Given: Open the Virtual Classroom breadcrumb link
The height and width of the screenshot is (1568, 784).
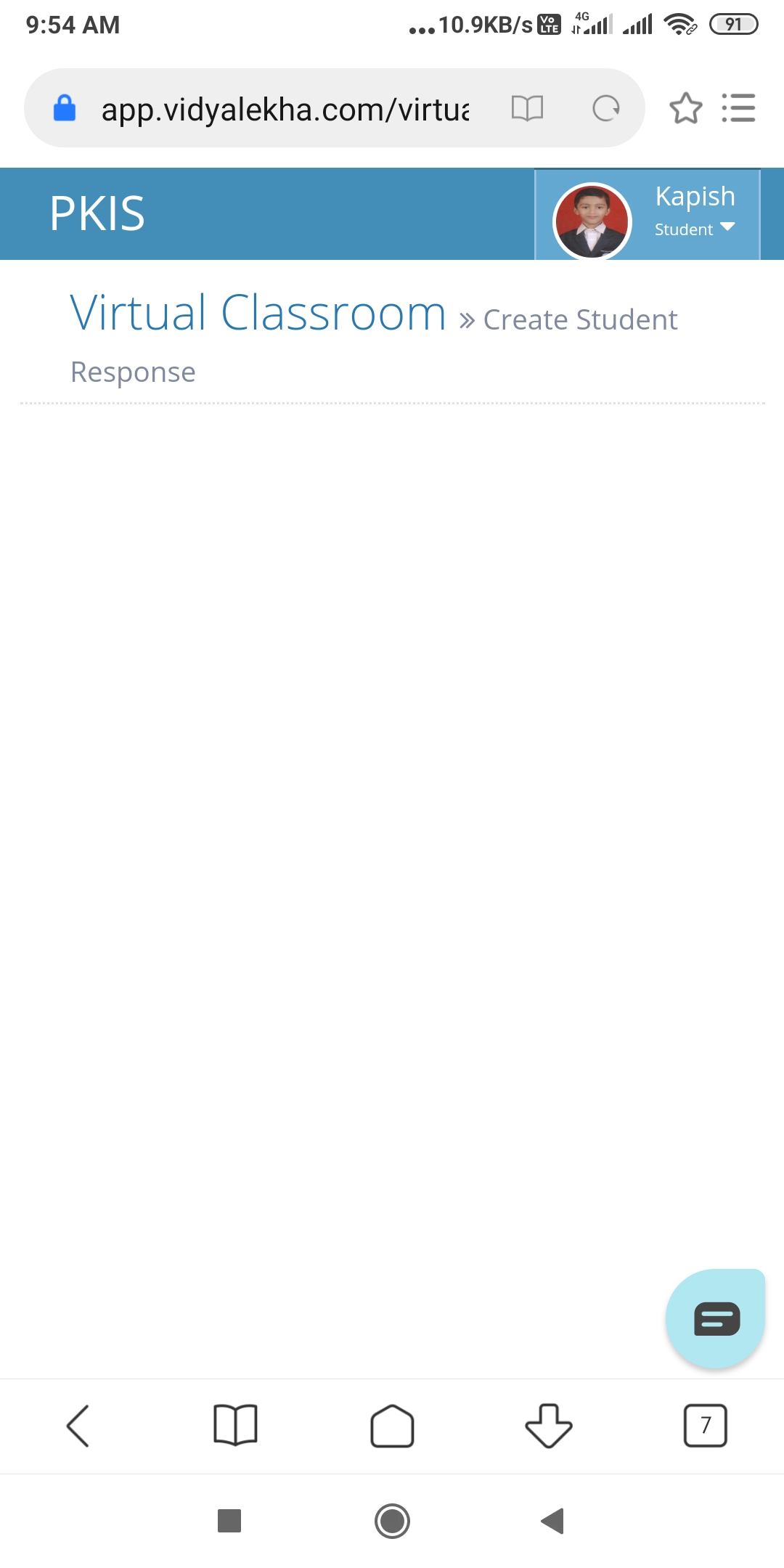Looking at the screenshot, I should (258, 313).
